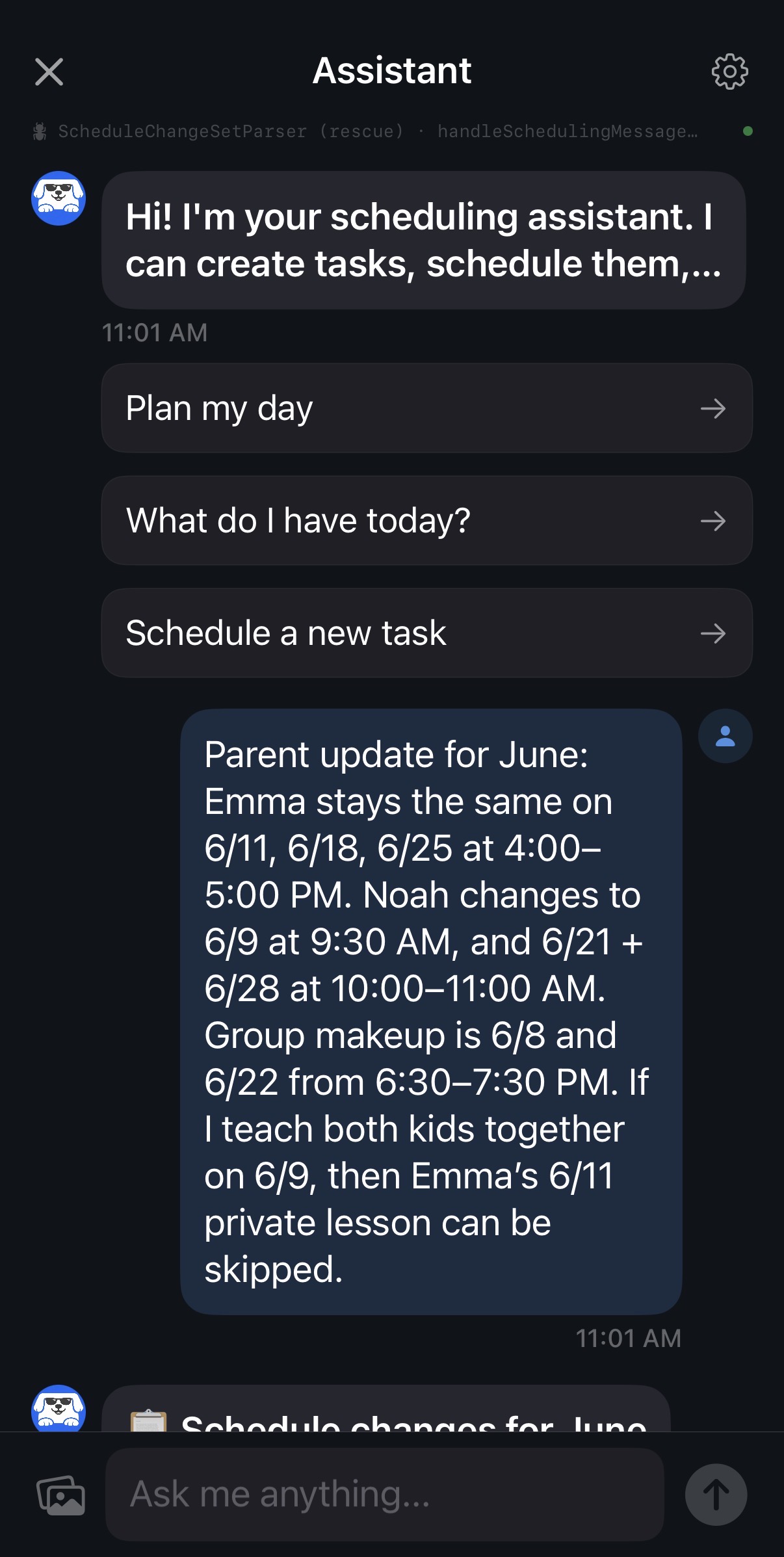The width and height of the screenshot is (784, 1557).
Task: Close the Assistant screen
Action: click(x=49, y=72)
